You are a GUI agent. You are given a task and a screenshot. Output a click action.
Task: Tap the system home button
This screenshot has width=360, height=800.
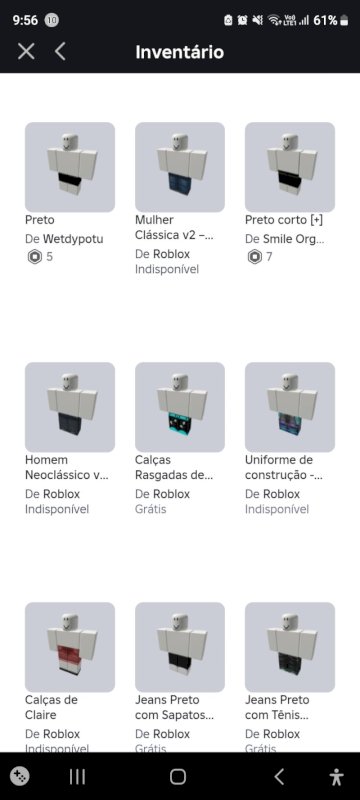pyautogui.click(x=178, y=777)
